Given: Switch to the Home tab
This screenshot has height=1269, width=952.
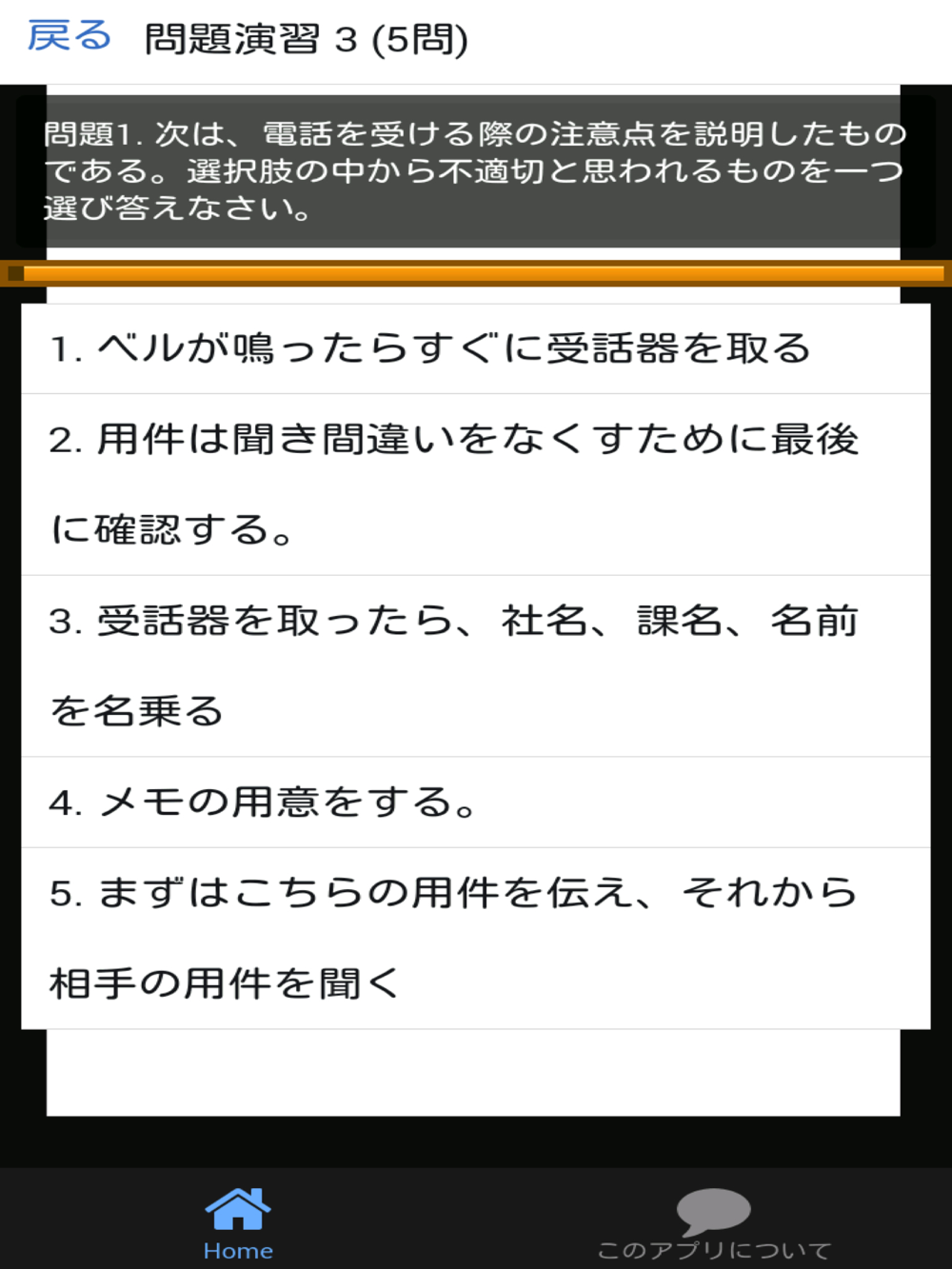Looking at the screenshot, I should [238, 1223].
